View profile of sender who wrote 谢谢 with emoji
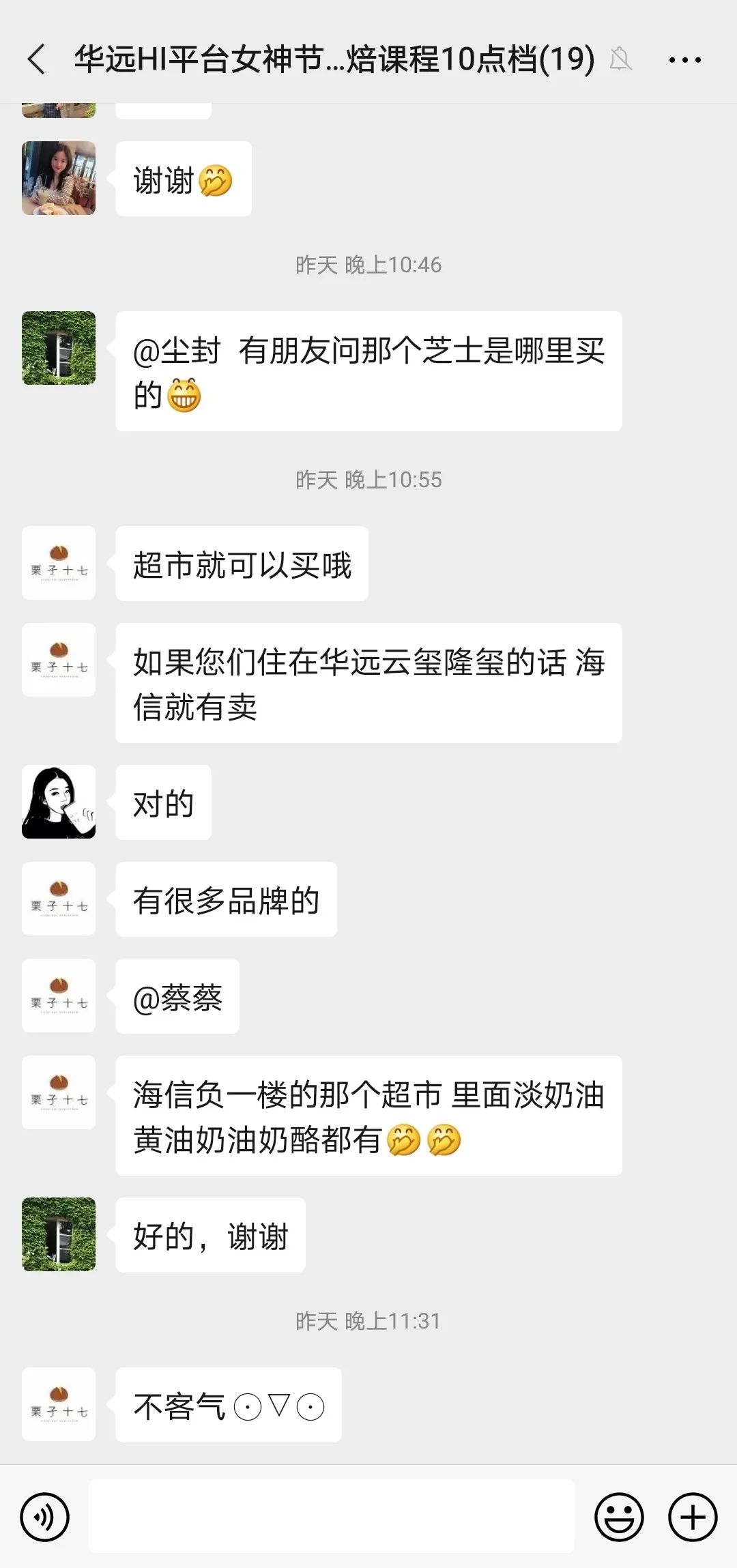This screenshot has width=737, height=1568. point(59,178)
